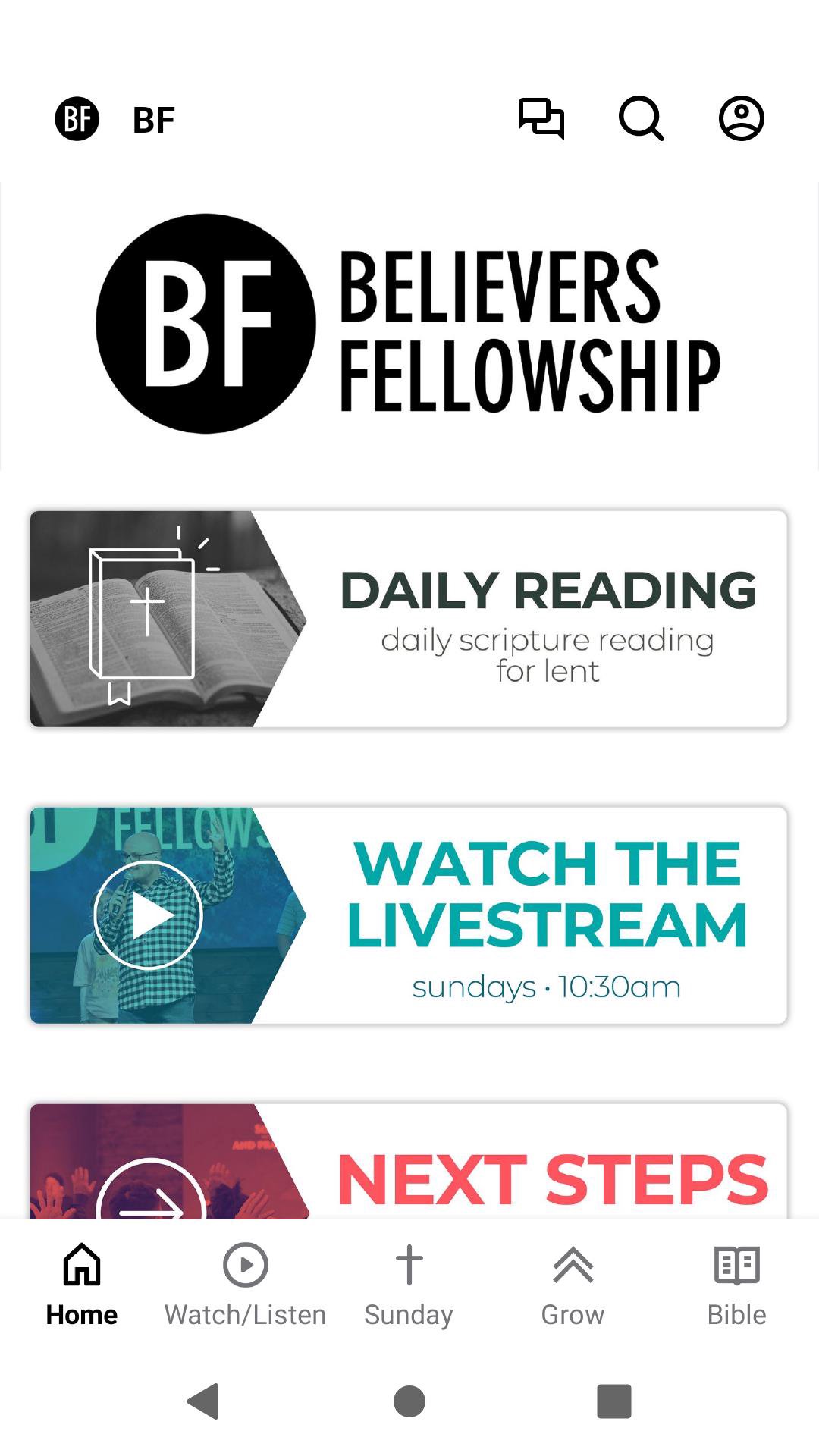Open the Next Steps card
Viewport: 819px width, 1456px height.
tap(409, 1164)
